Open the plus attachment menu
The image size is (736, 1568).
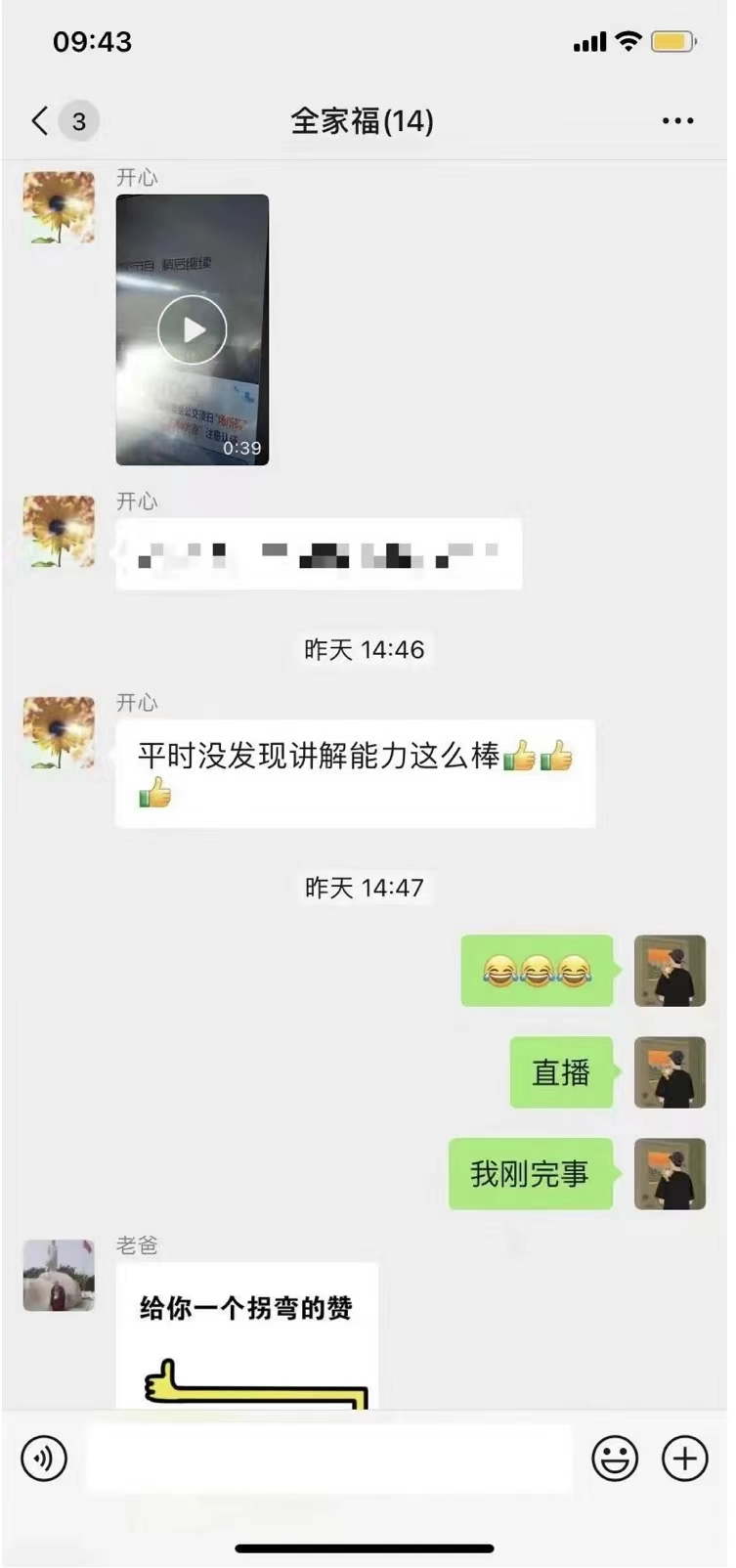685,1459
